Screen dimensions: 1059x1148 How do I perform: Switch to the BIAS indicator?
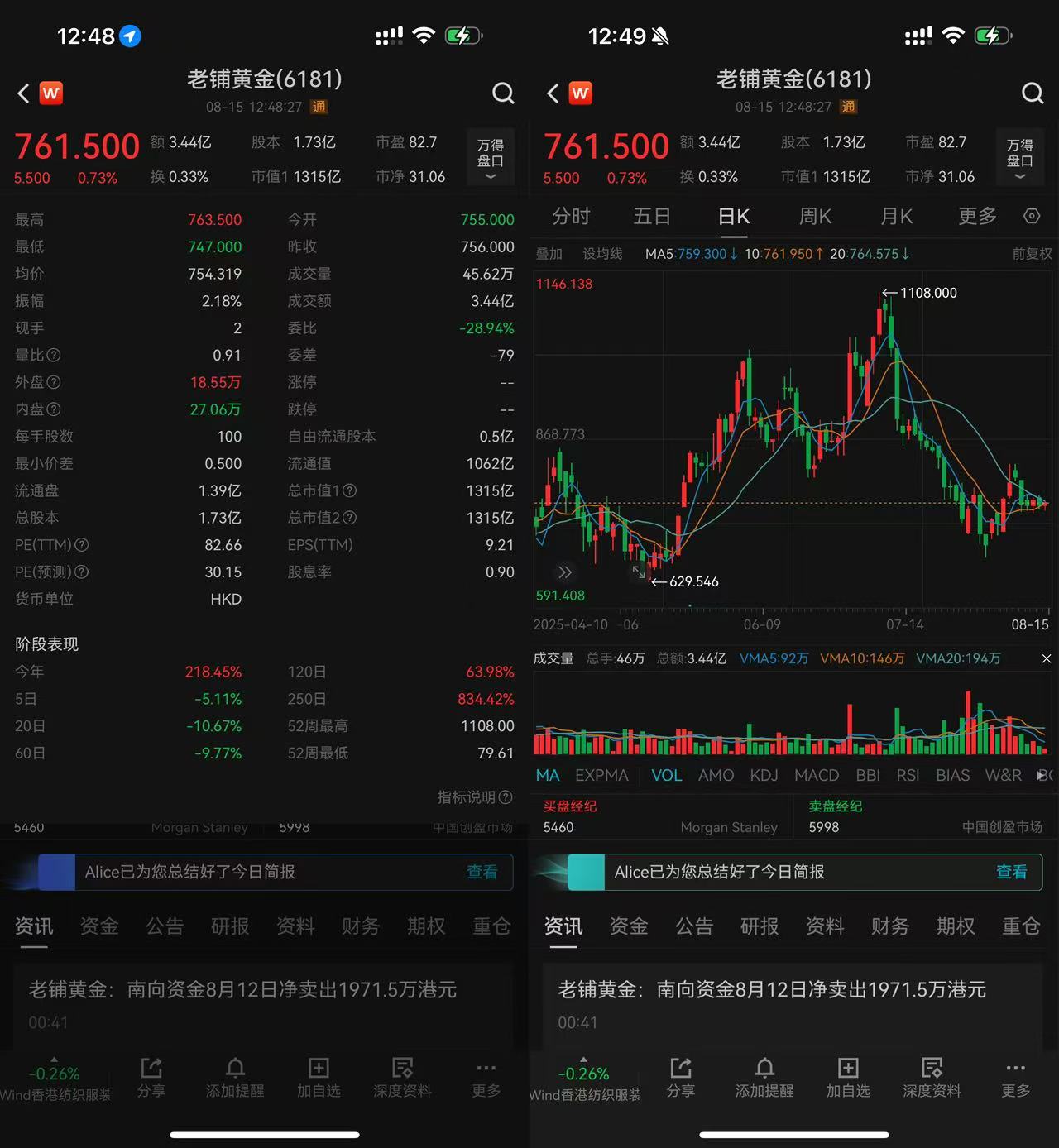(952, 776)
